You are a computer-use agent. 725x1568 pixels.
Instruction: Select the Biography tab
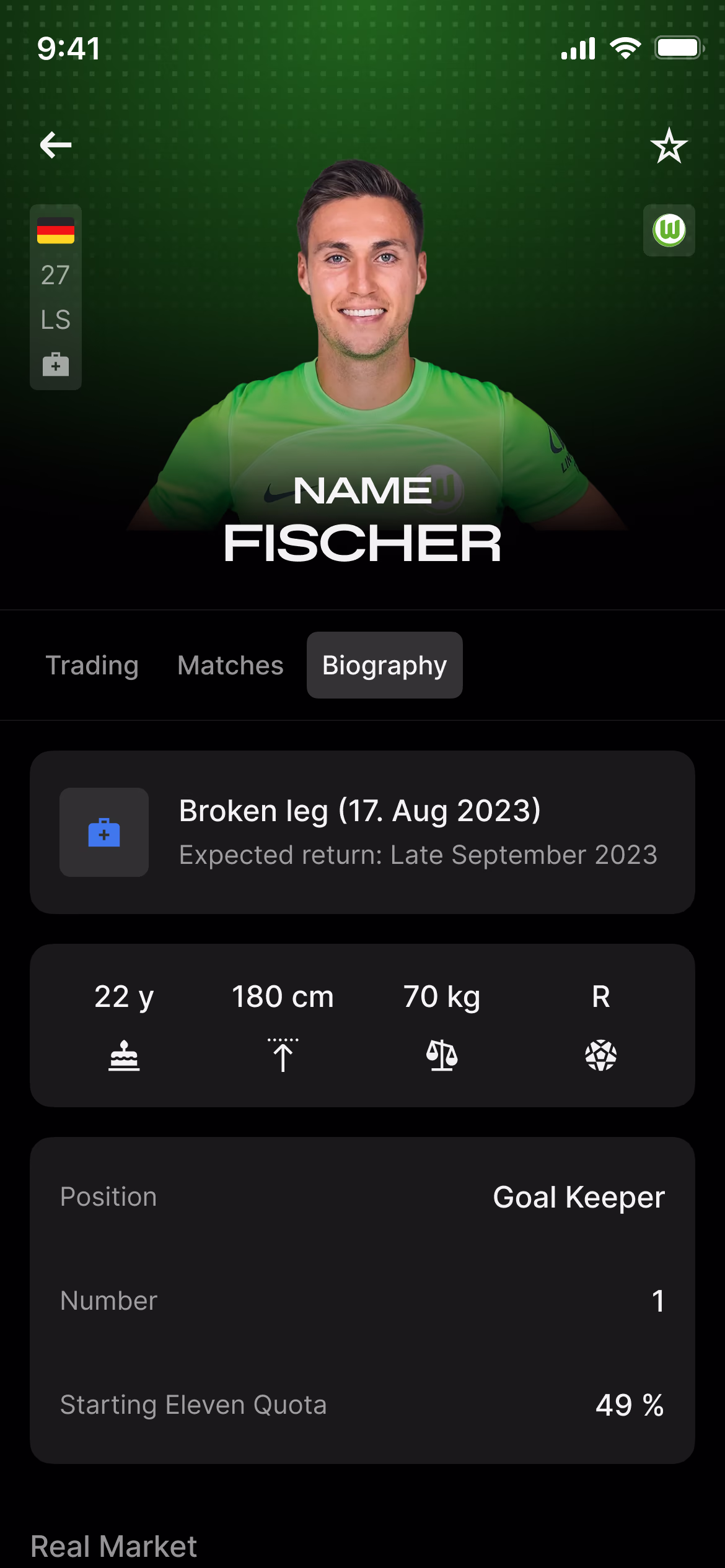pyautogui.click(x=384, y=665)
